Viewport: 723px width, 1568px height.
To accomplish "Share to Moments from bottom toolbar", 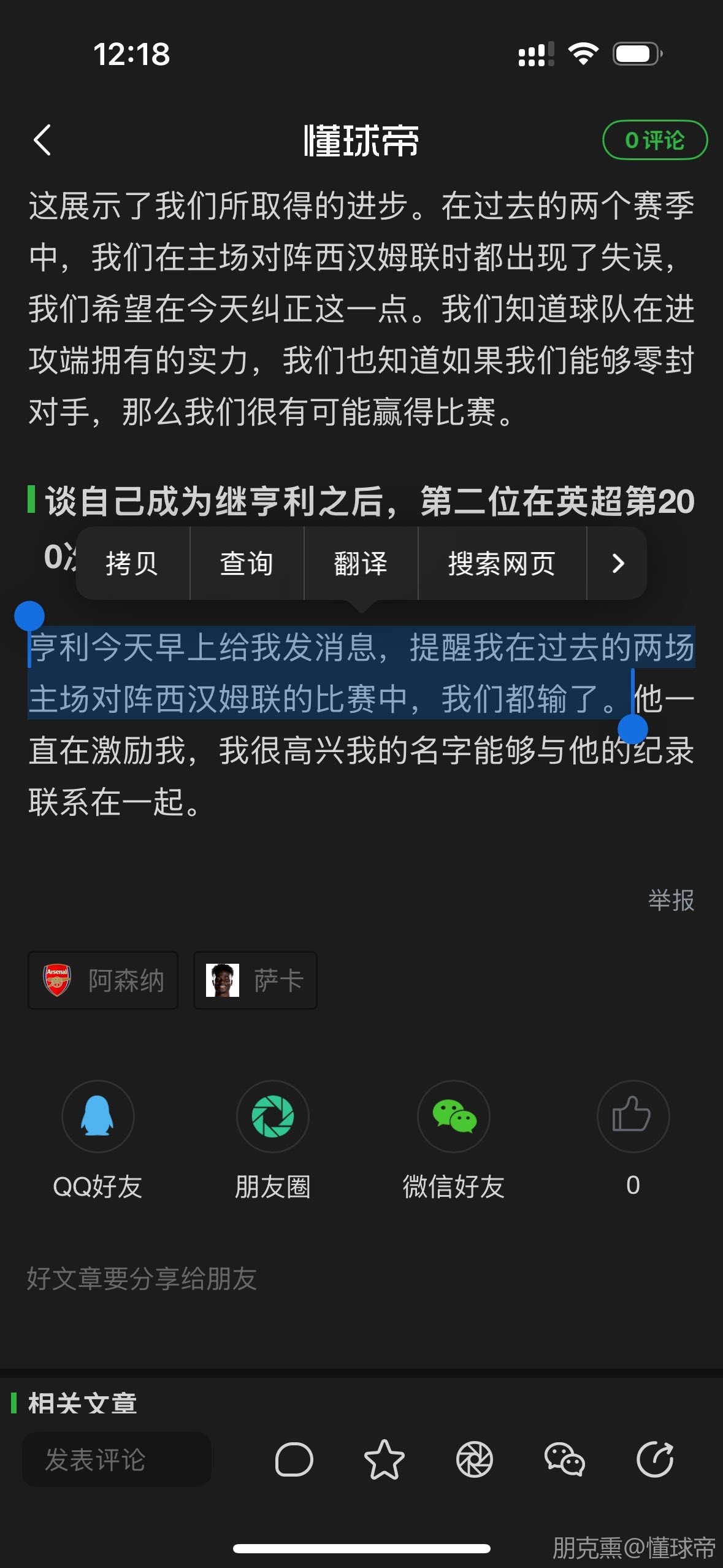I will [474, 1459].
